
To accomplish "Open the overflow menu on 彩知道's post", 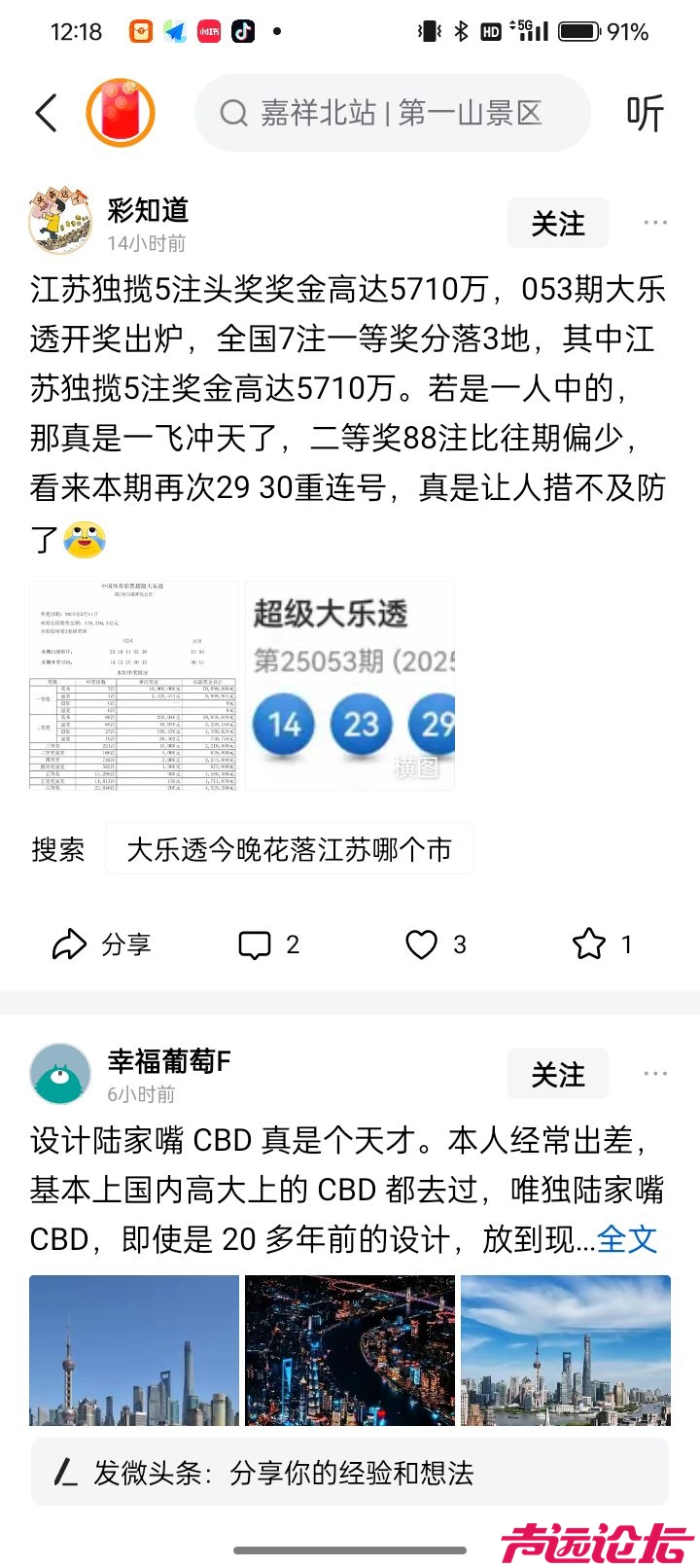I will [655, 223].
